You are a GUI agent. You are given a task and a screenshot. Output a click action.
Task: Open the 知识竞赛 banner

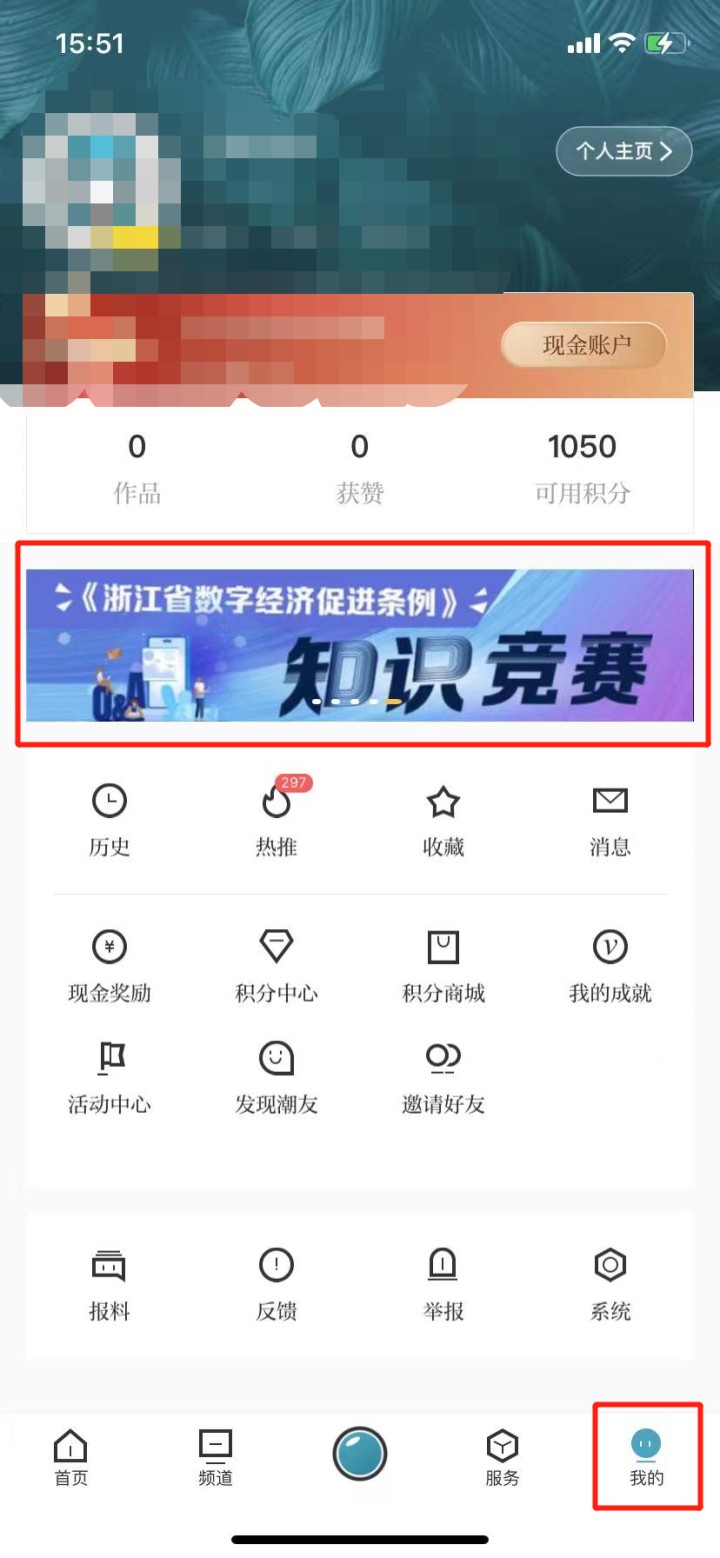coord(360,645)
